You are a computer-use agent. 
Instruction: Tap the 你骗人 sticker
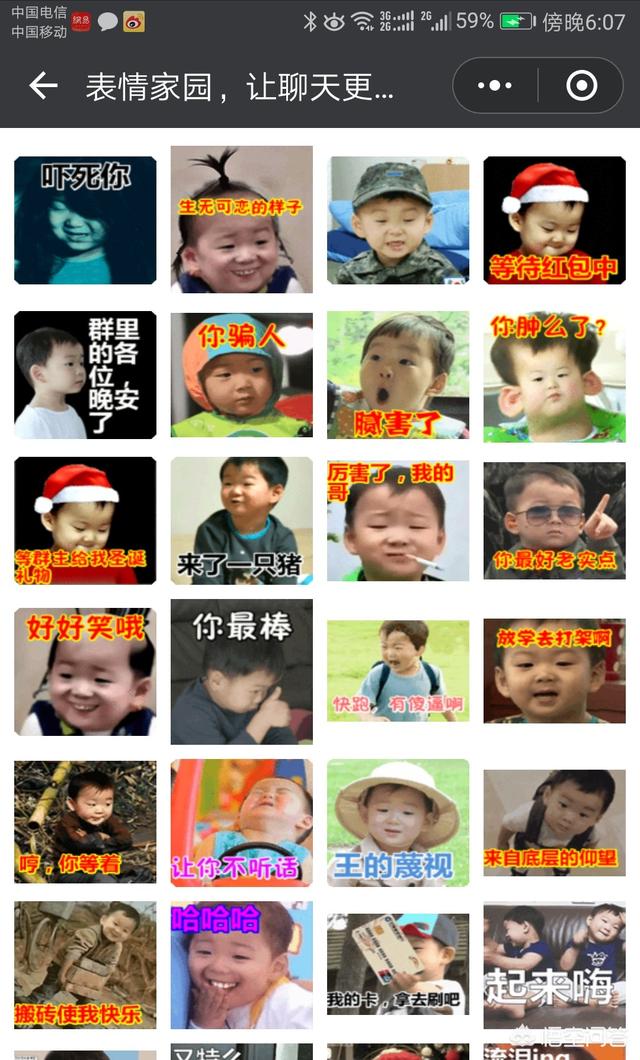click(241, 375)
